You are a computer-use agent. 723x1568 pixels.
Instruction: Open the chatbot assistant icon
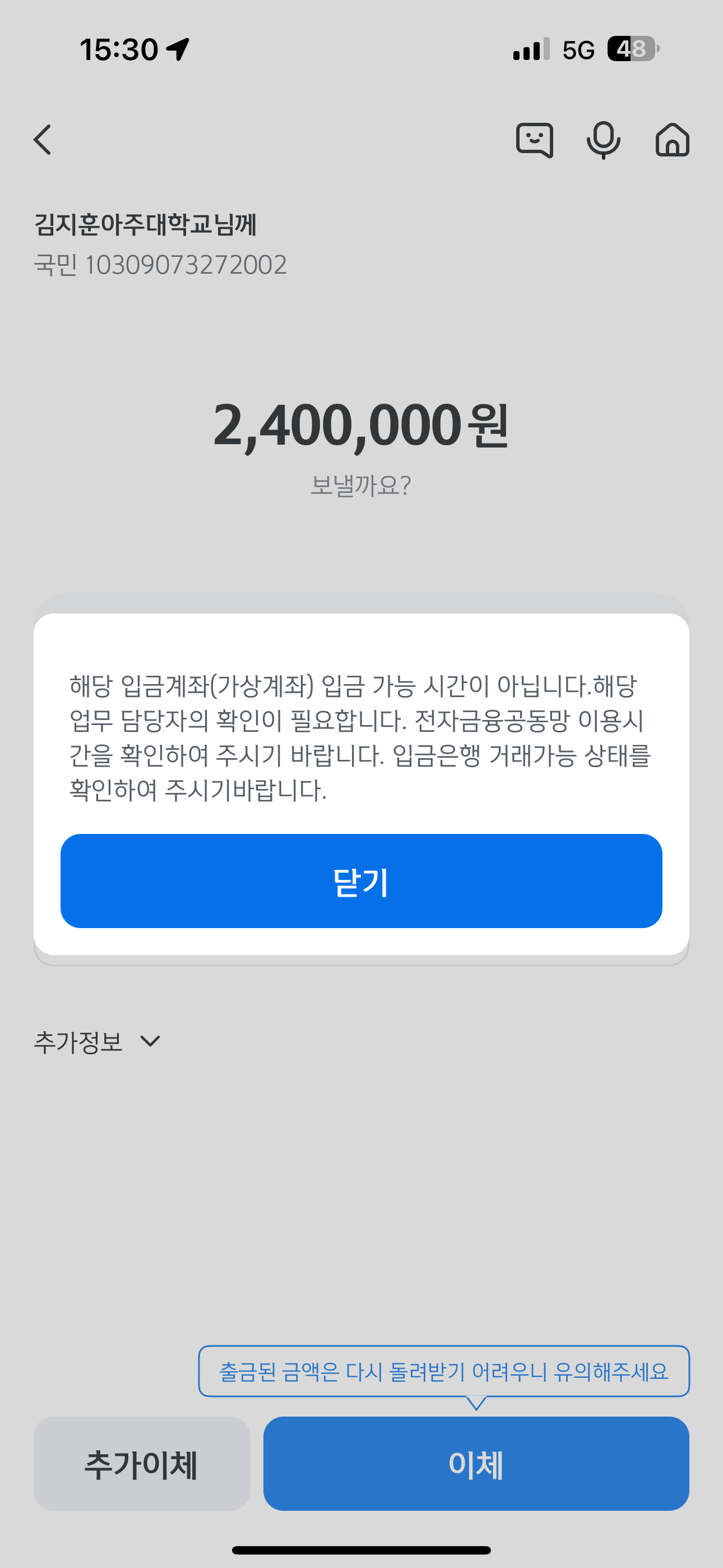click(534, 140)
